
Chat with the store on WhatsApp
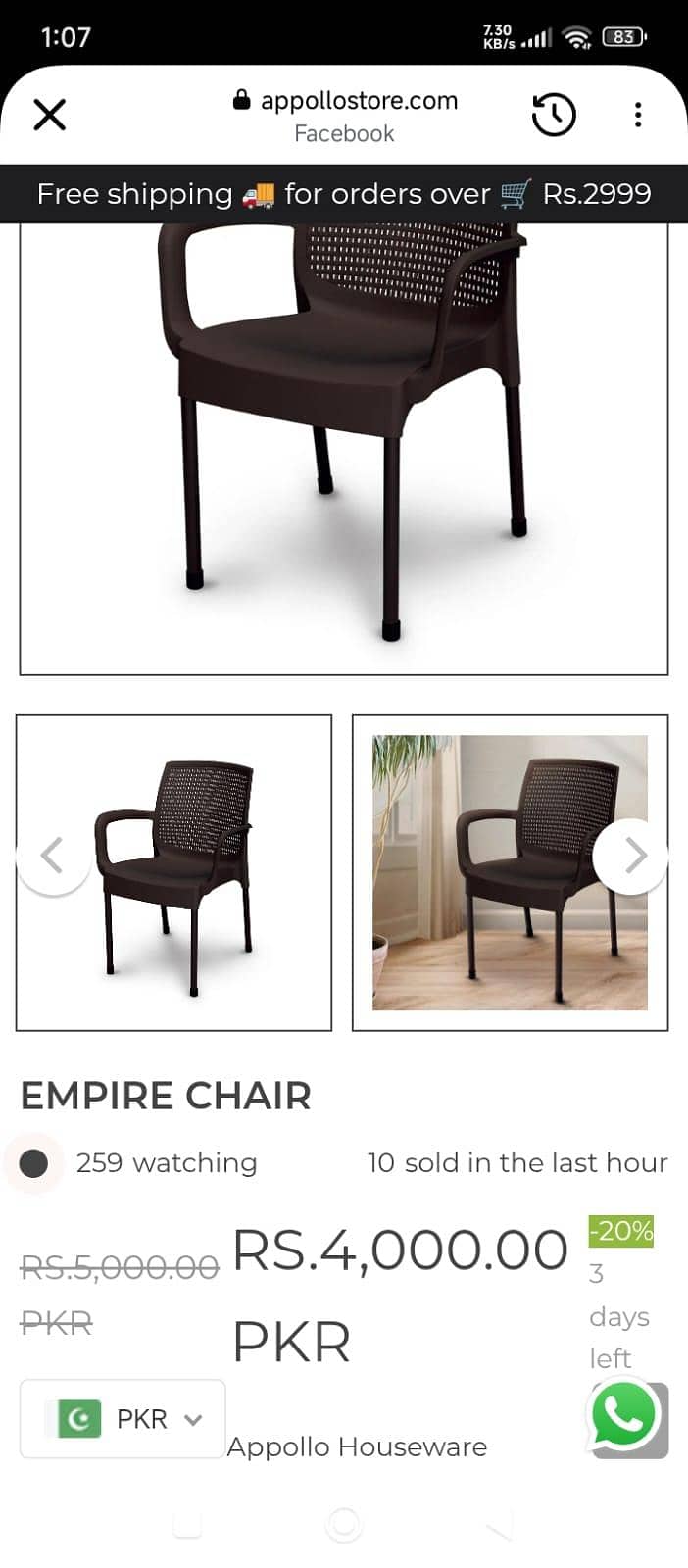[x=623, y=1415]
